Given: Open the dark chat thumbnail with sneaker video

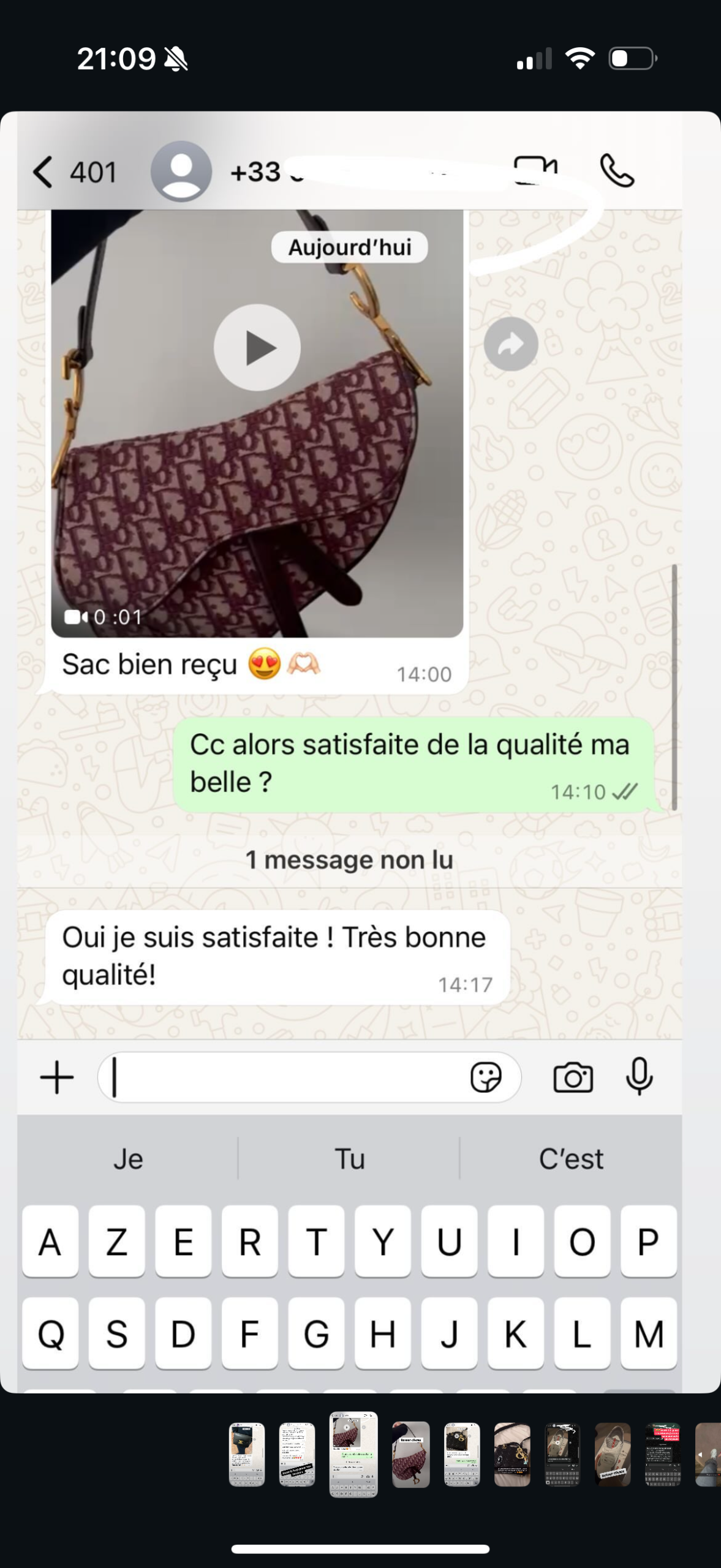Looking at the screenshot, I should 562,1455.
